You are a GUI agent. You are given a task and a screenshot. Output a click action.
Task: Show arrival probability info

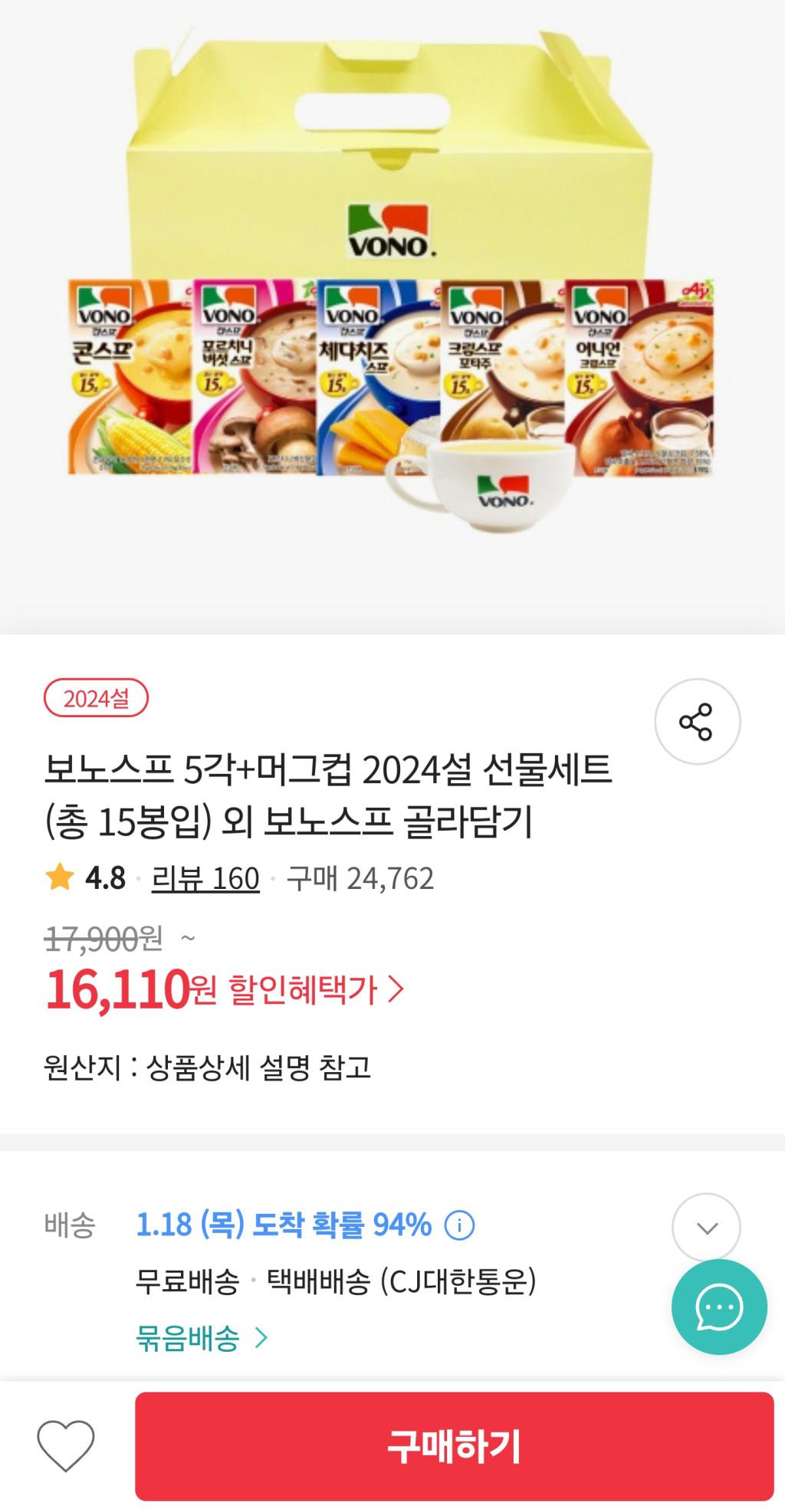pos(459,1225)
